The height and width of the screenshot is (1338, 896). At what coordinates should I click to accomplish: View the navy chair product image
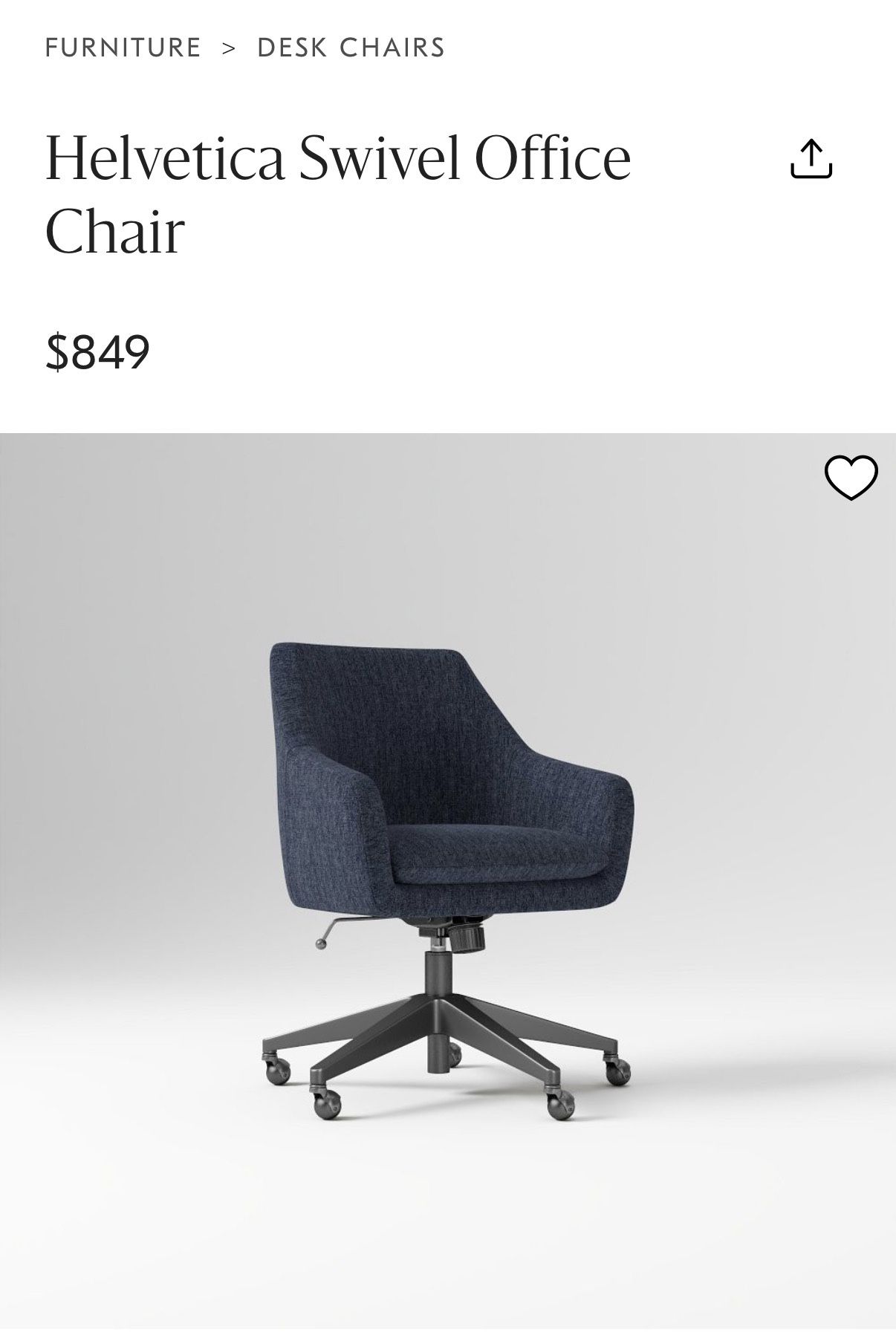coord(448,877)
